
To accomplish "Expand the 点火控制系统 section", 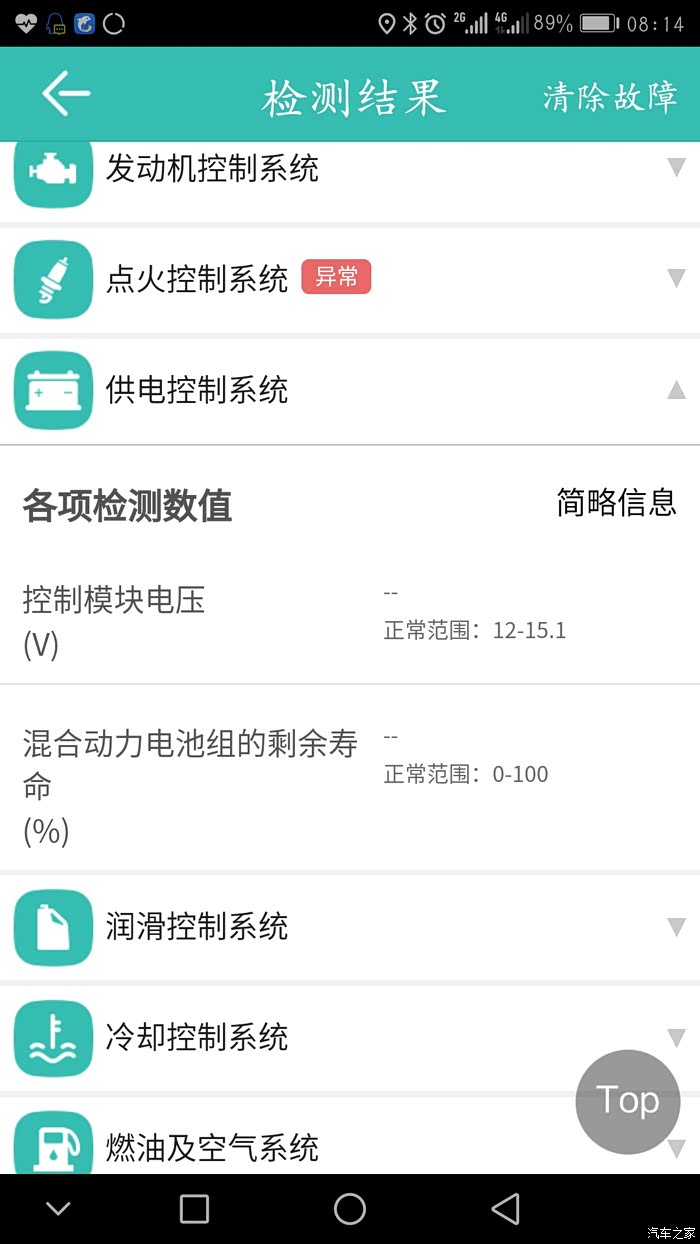I will [x=350, y=279].
